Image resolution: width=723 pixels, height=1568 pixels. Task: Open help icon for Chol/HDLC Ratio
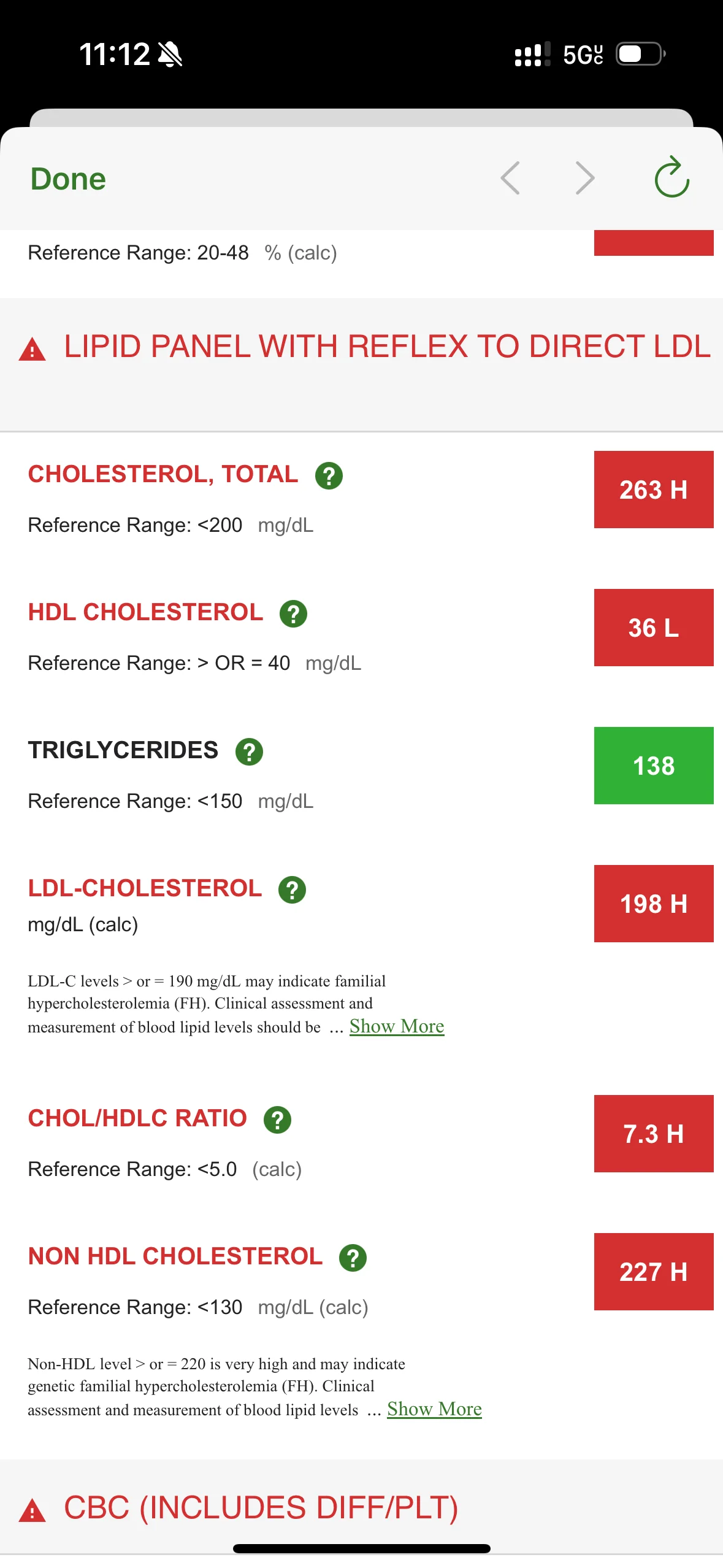(277, 1120)
